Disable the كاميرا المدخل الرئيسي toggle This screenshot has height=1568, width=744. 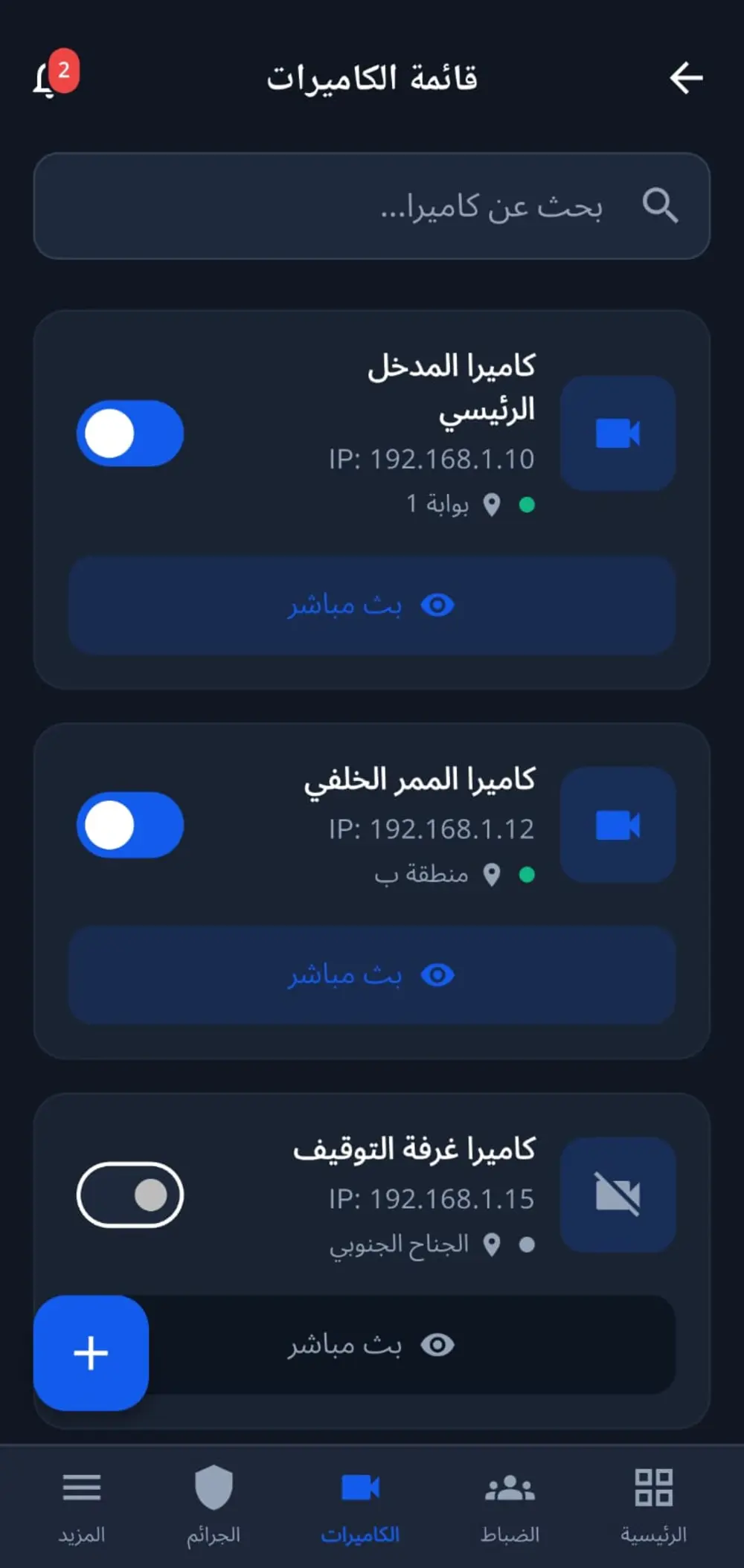click(130, 434)
